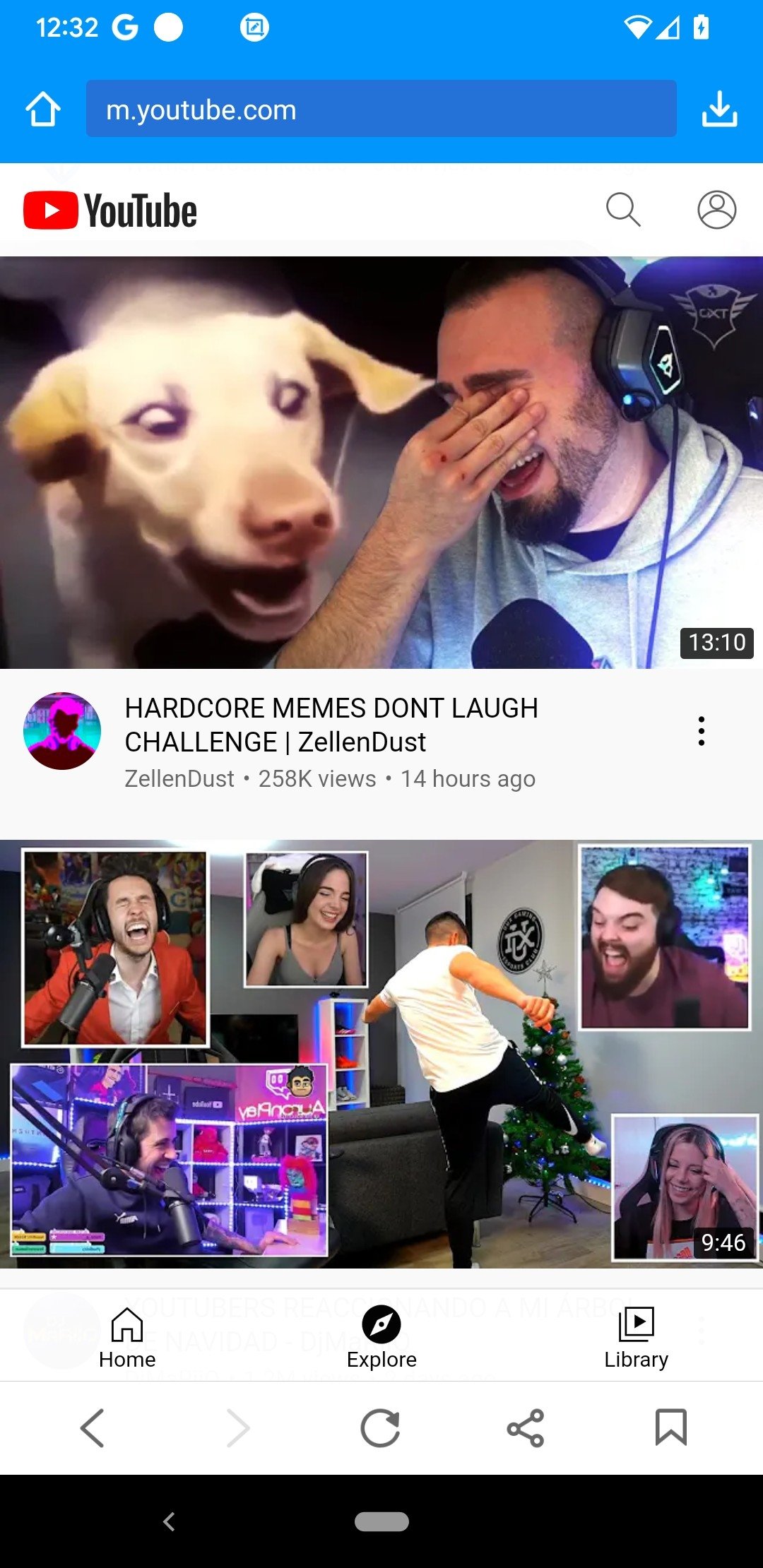Bookmark this page
The image size is (763, 1568).
[x=670, y=1428]
